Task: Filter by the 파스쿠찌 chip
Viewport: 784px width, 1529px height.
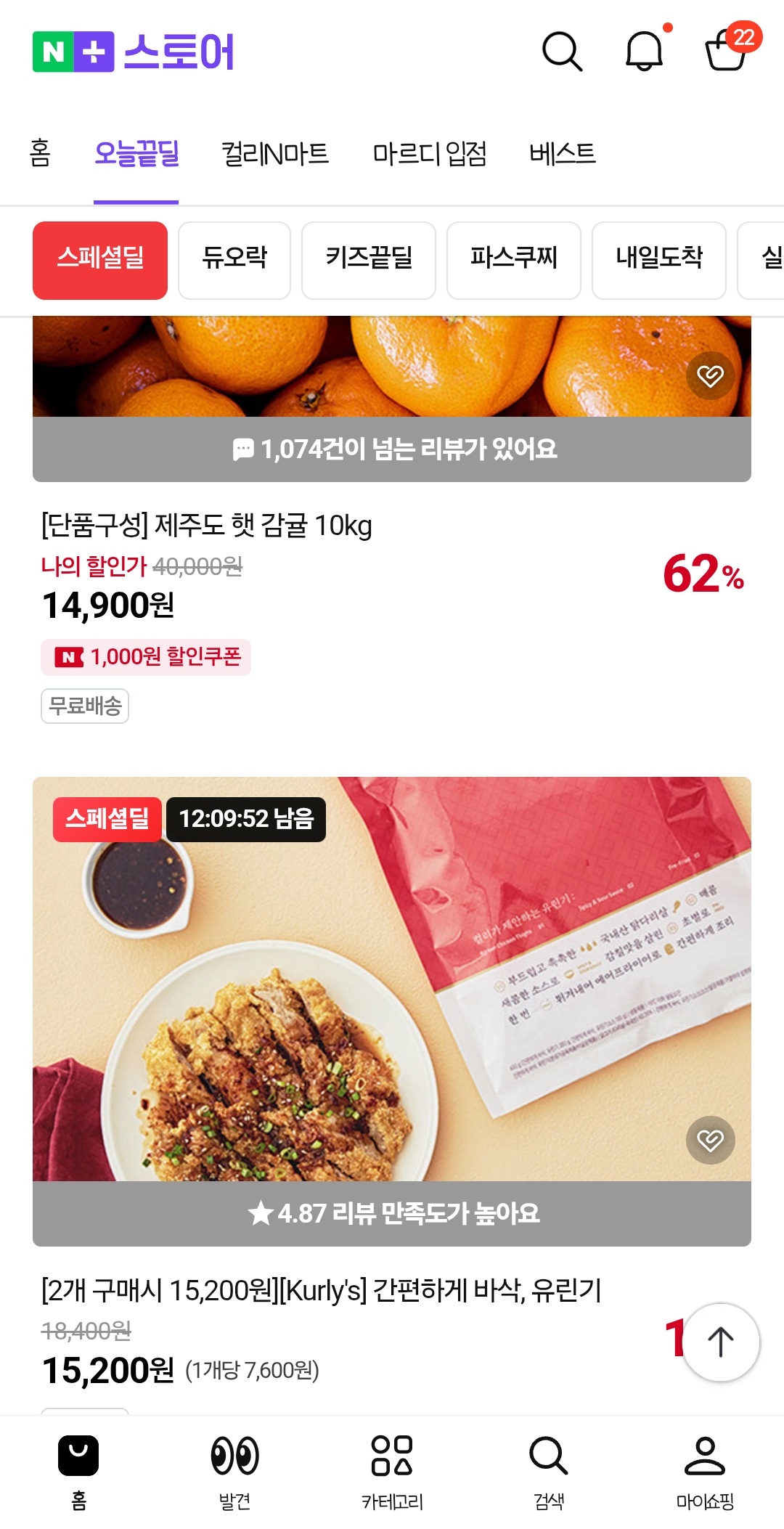Action: [514, 260]
